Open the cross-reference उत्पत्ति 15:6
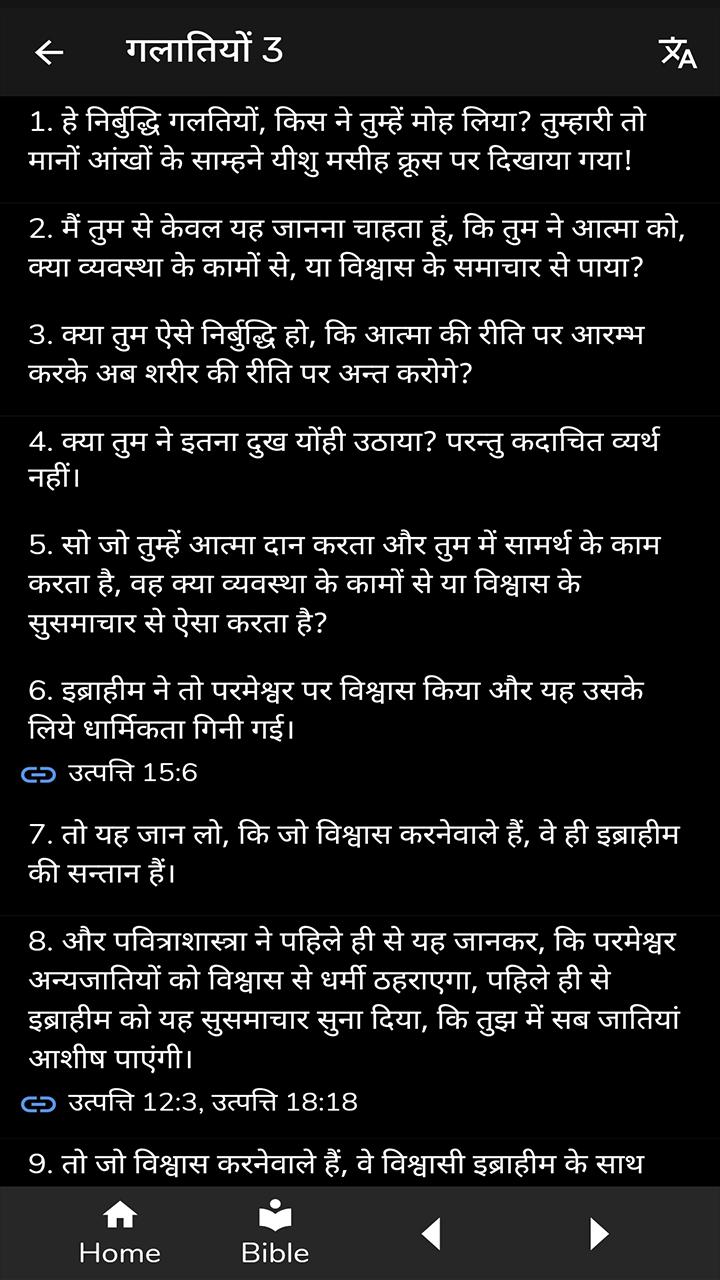The width and height of the screenshot is (720, 1280). click(x=132, y=772)
